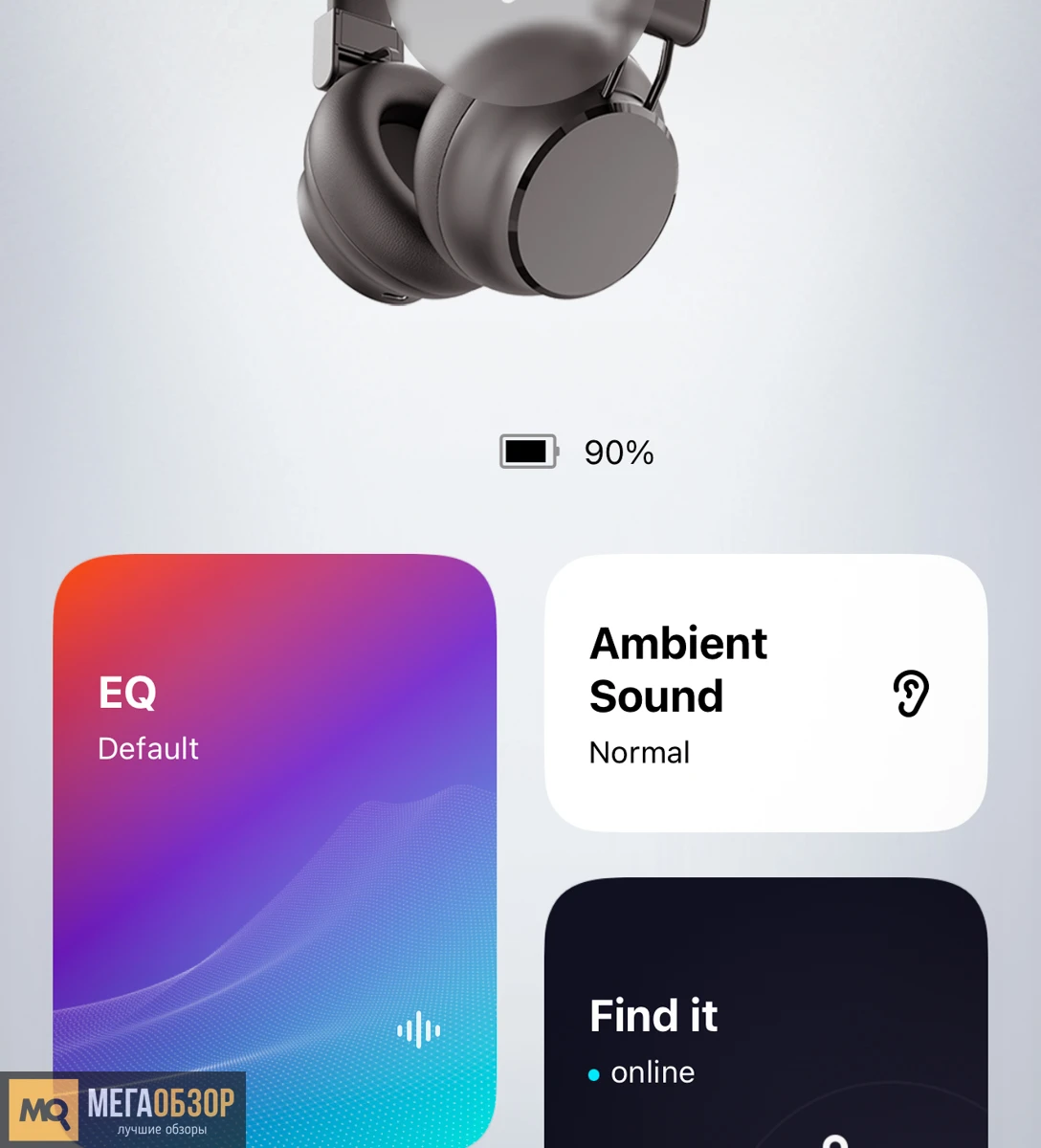This screenshot has width=1041, height=1148.
Task: Open Ambient Sound settings card
Action: [765, 694]
